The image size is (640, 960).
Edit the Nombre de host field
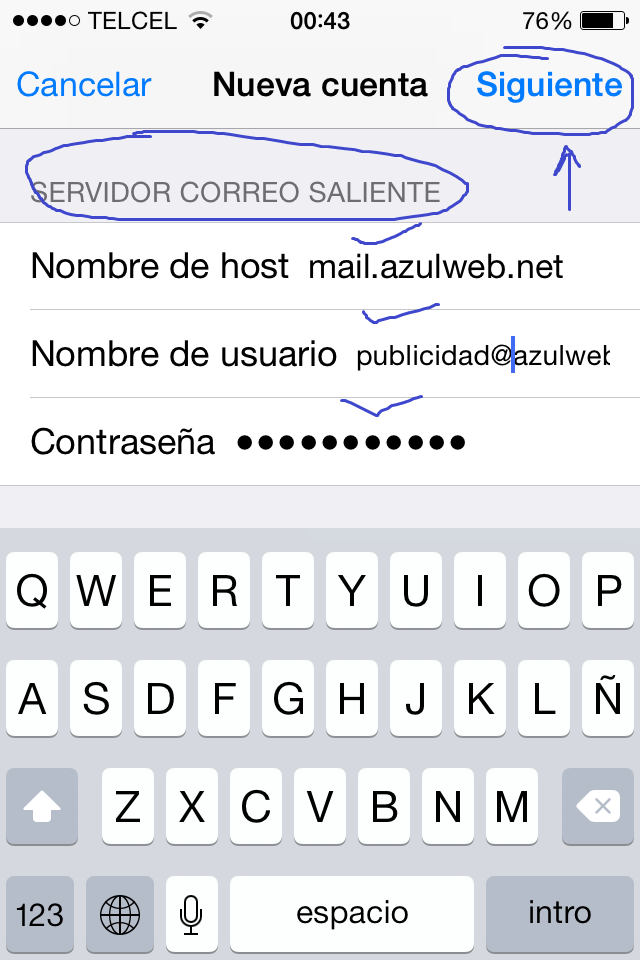(x=435, y=267)
